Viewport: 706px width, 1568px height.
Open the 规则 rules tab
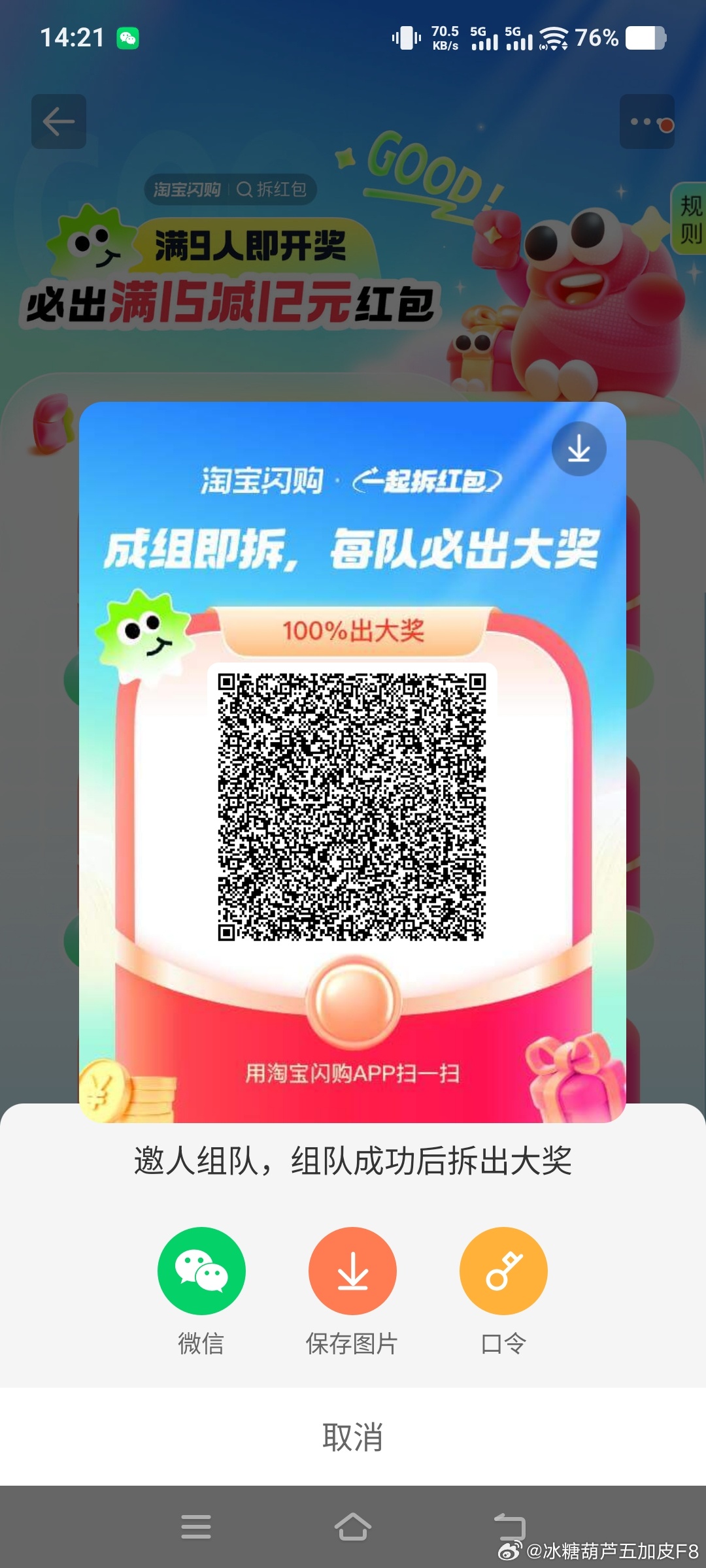click(x=690, y=219)
